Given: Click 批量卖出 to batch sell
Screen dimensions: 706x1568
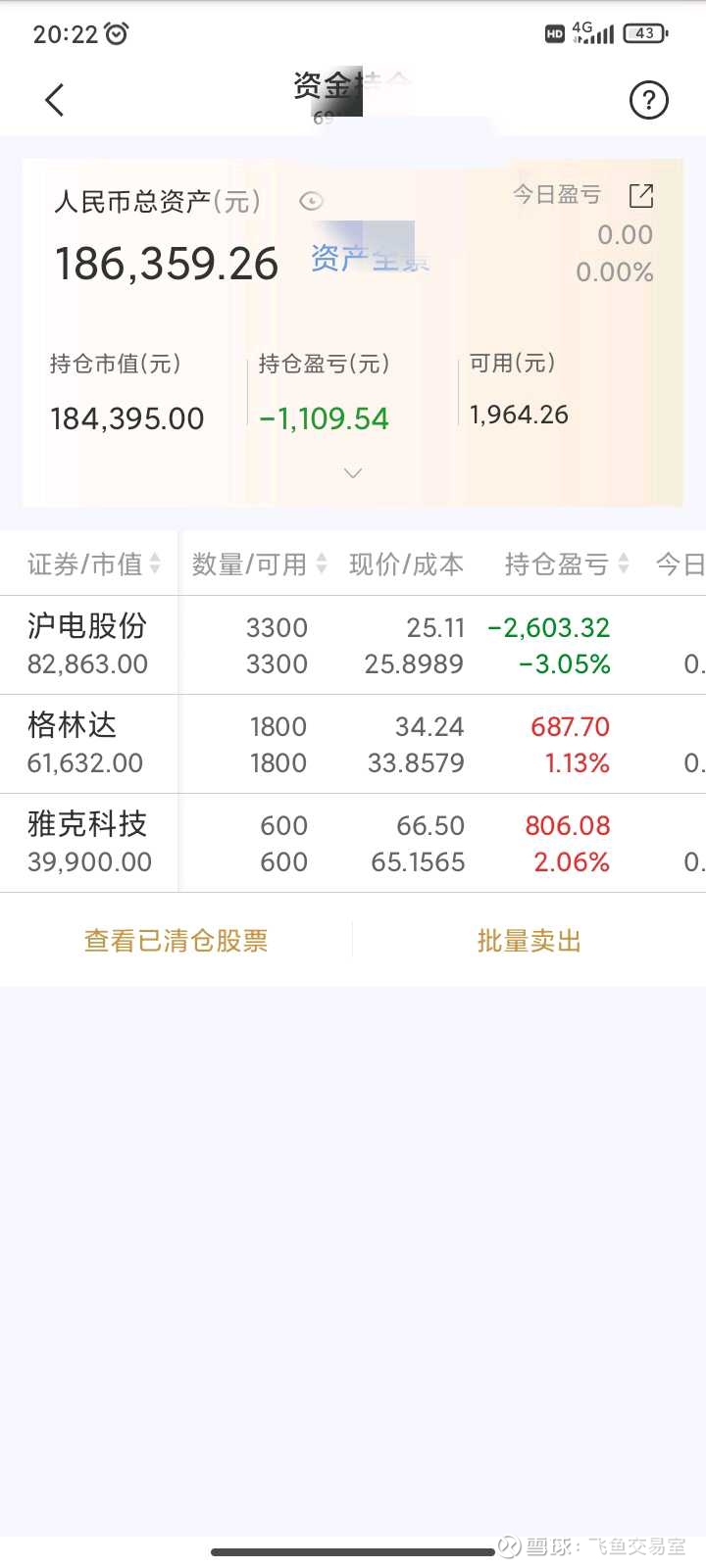Looking at the screenshot, I should pyautogui.click(x=529, y=939).
